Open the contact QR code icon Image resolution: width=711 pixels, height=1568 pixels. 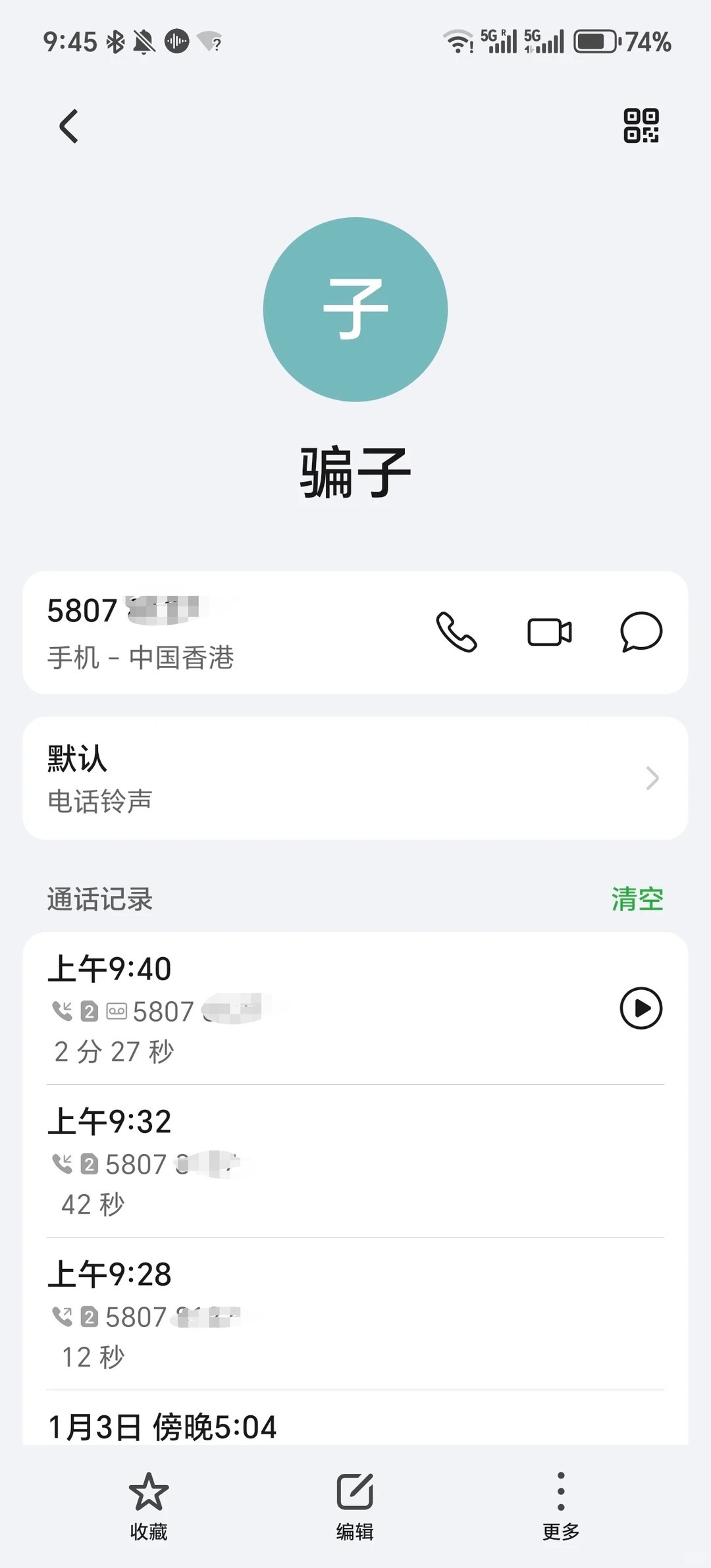tap(641, 126)
